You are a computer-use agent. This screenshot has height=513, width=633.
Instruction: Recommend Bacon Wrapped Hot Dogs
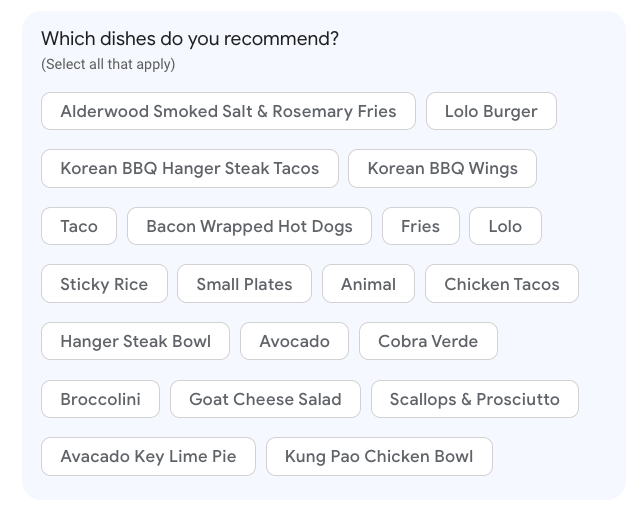249,226
